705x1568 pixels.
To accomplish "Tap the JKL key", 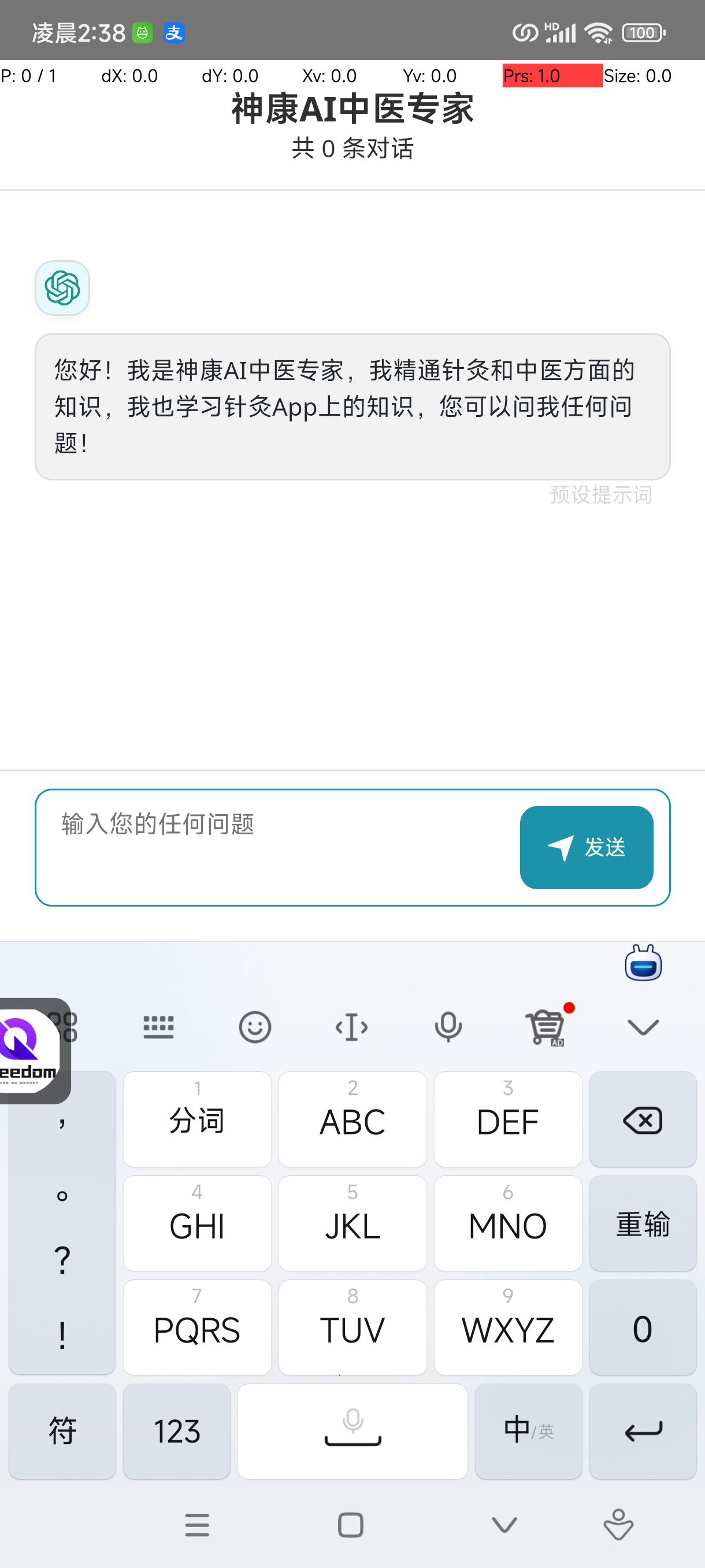I will (x=352, y=1223).
